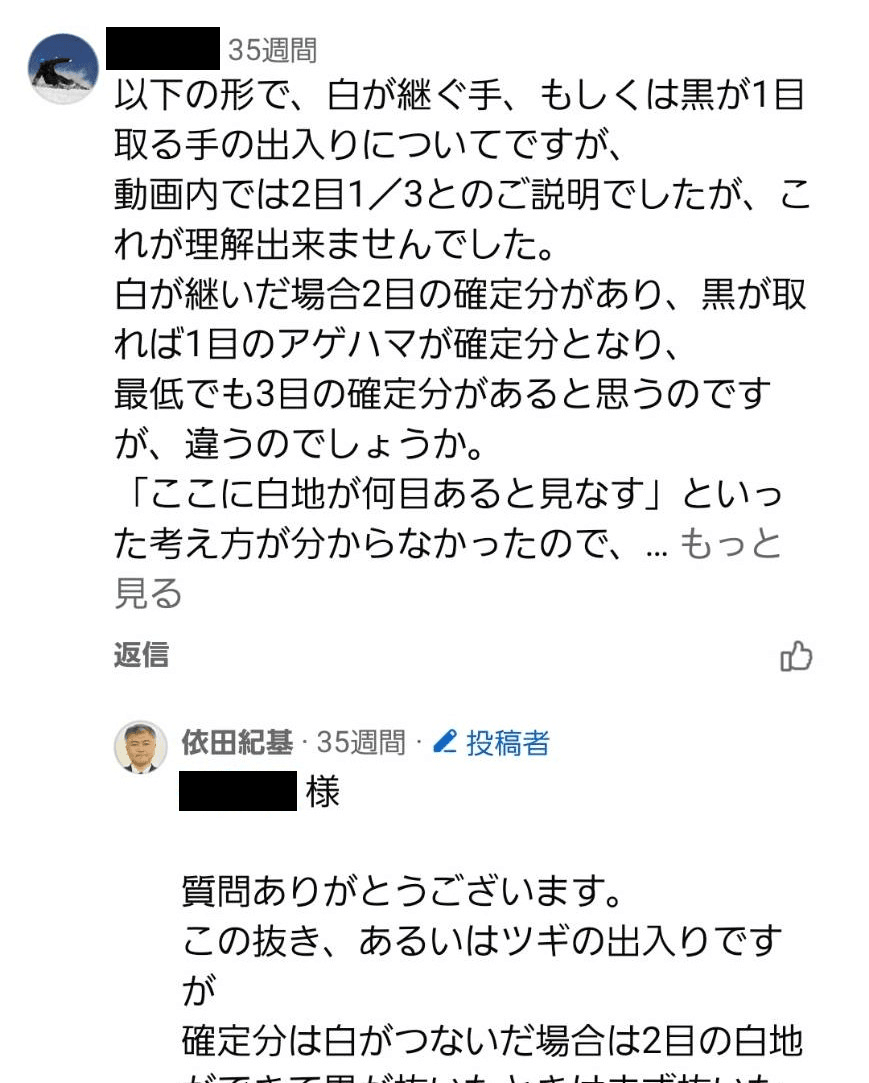Open the first commenter's skier avatar
This screenshot has width=869, height=1083.
pos(63,69)
